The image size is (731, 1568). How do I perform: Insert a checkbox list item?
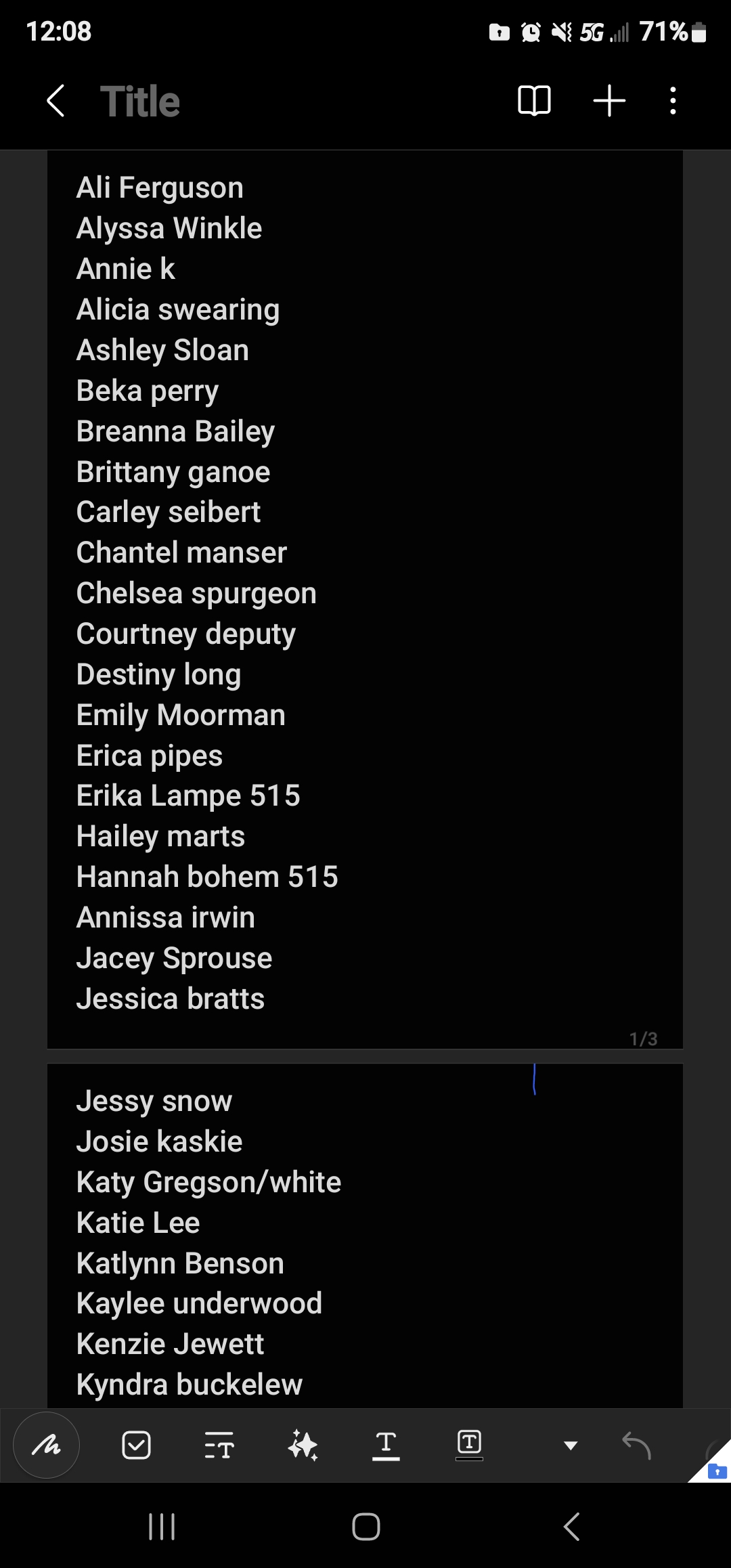(x=136, y=1445)
